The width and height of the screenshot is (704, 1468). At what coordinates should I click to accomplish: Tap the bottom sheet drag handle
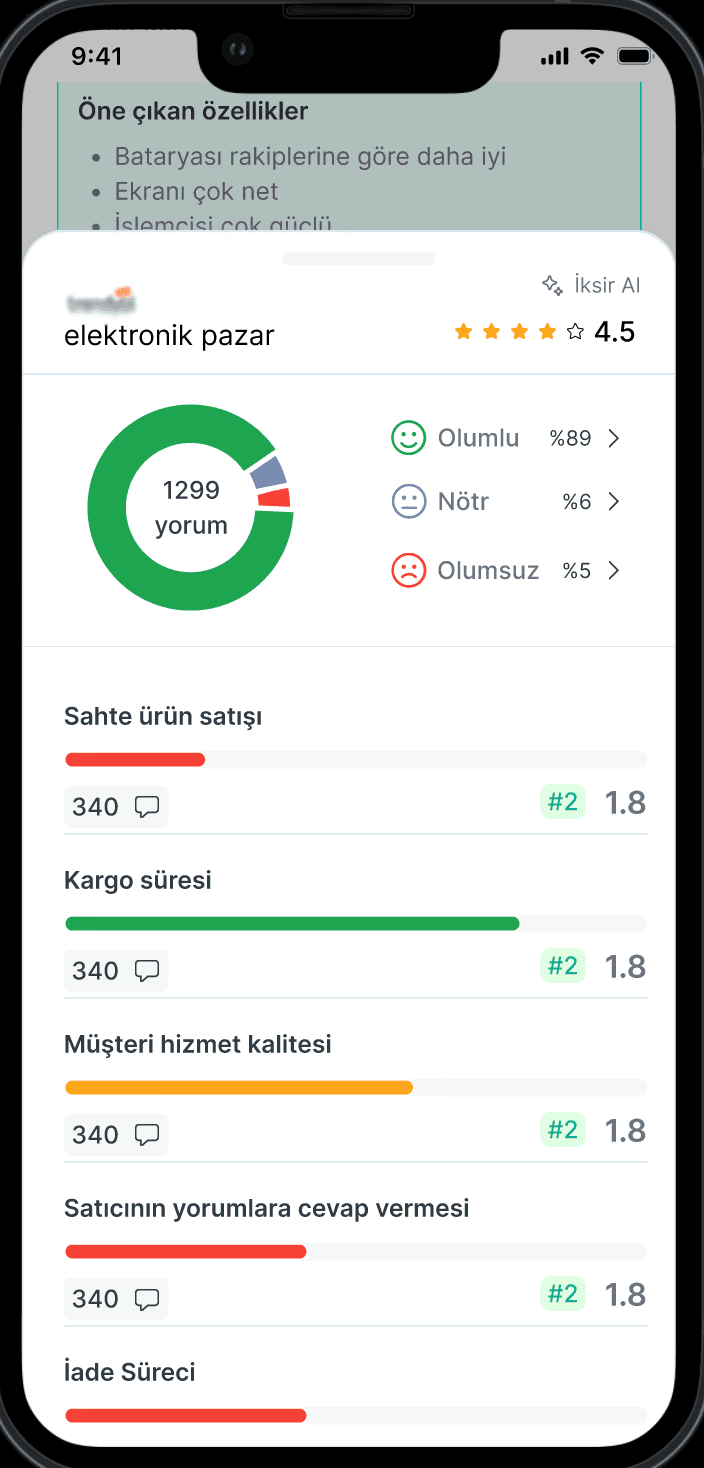tap(358, 258)
